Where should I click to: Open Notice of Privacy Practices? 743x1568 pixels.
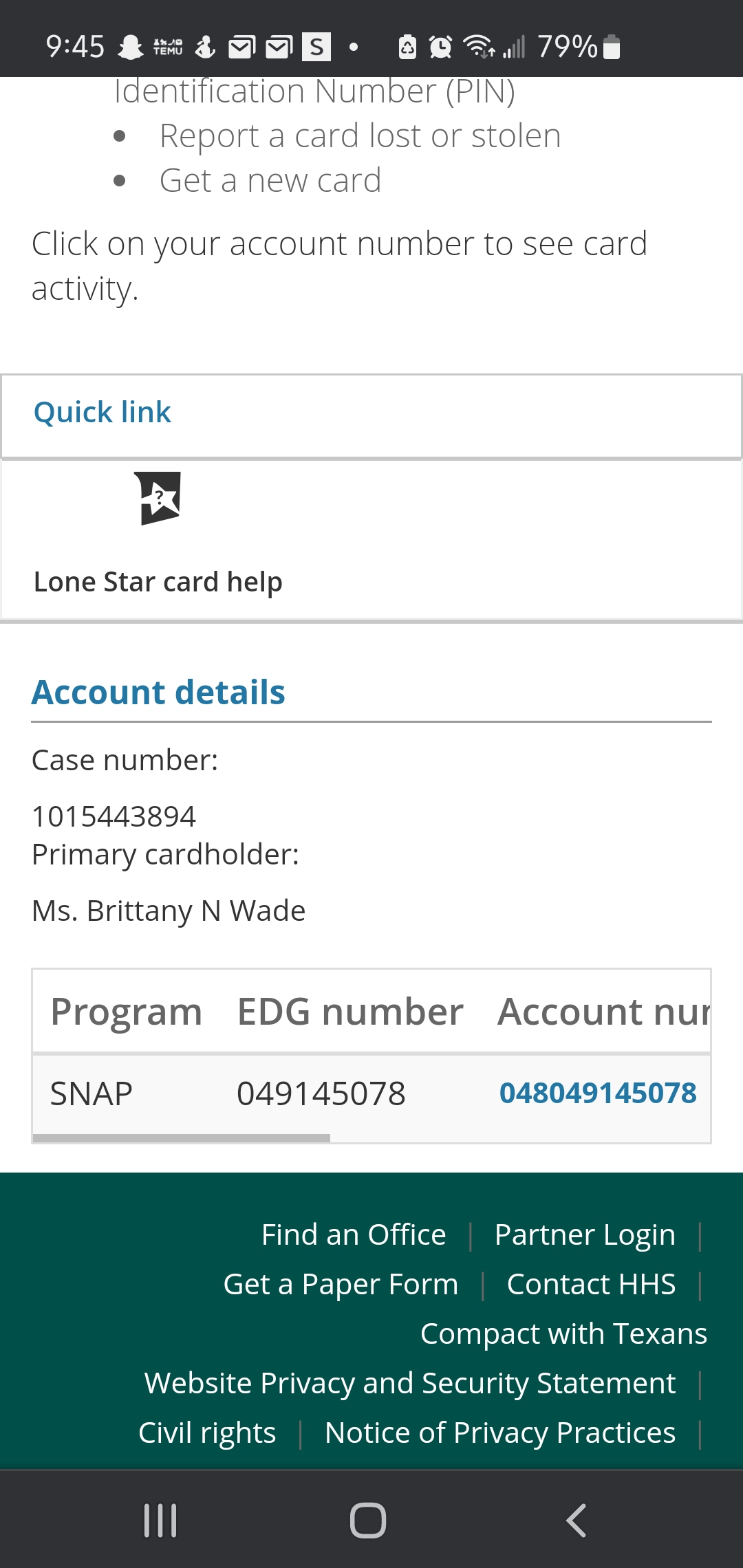[500, 1433]
